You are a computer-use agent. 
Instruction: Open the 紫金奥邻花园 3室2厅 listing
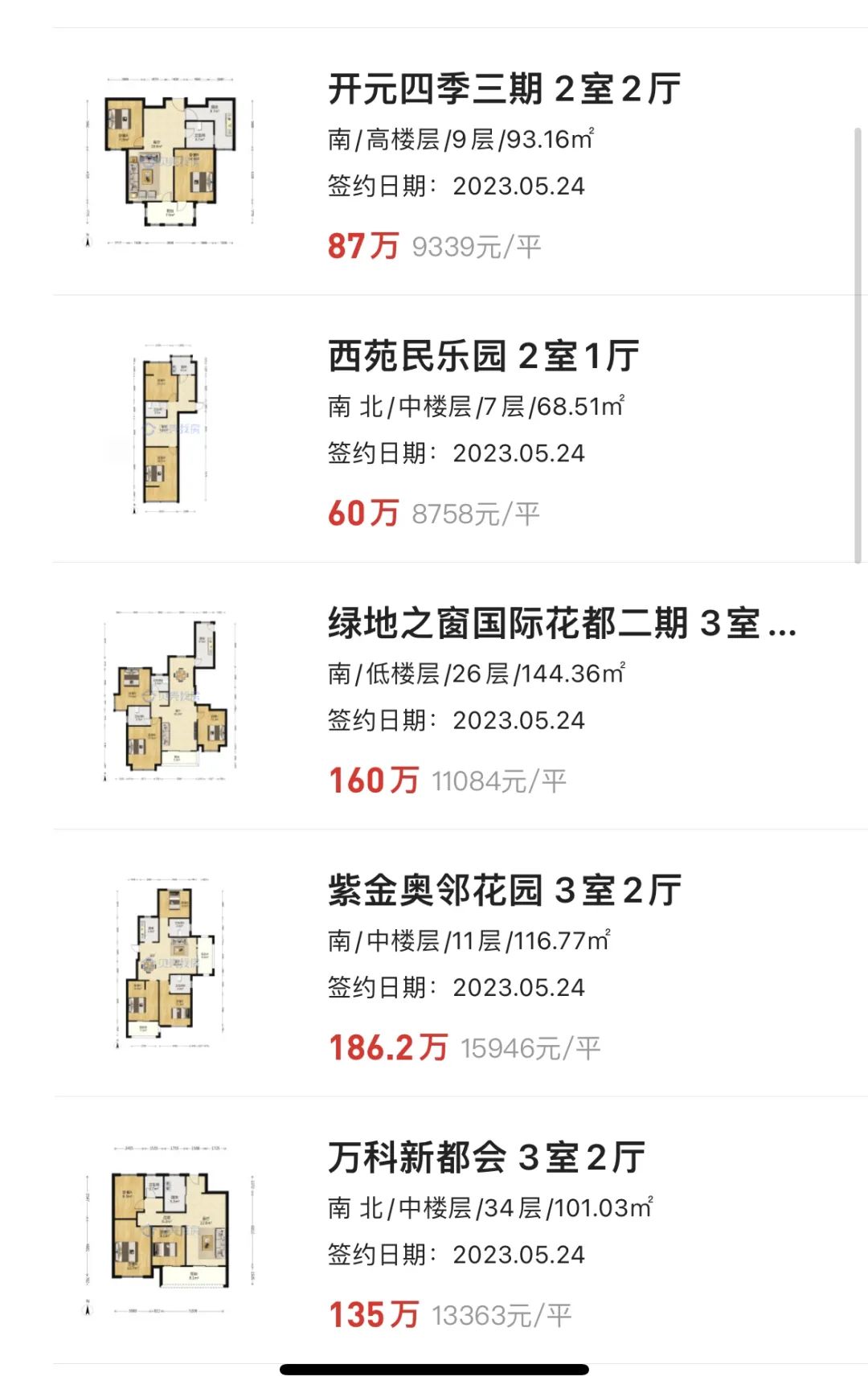point(460,963)
